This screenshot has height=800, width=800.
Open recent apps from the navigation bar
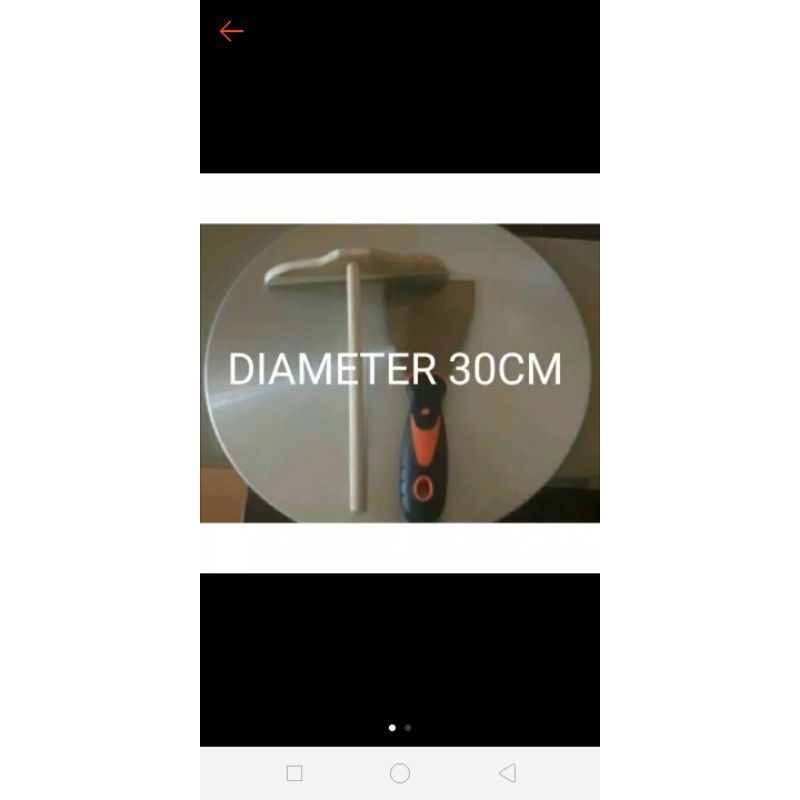pyautogui.click(x=294, y=773)
